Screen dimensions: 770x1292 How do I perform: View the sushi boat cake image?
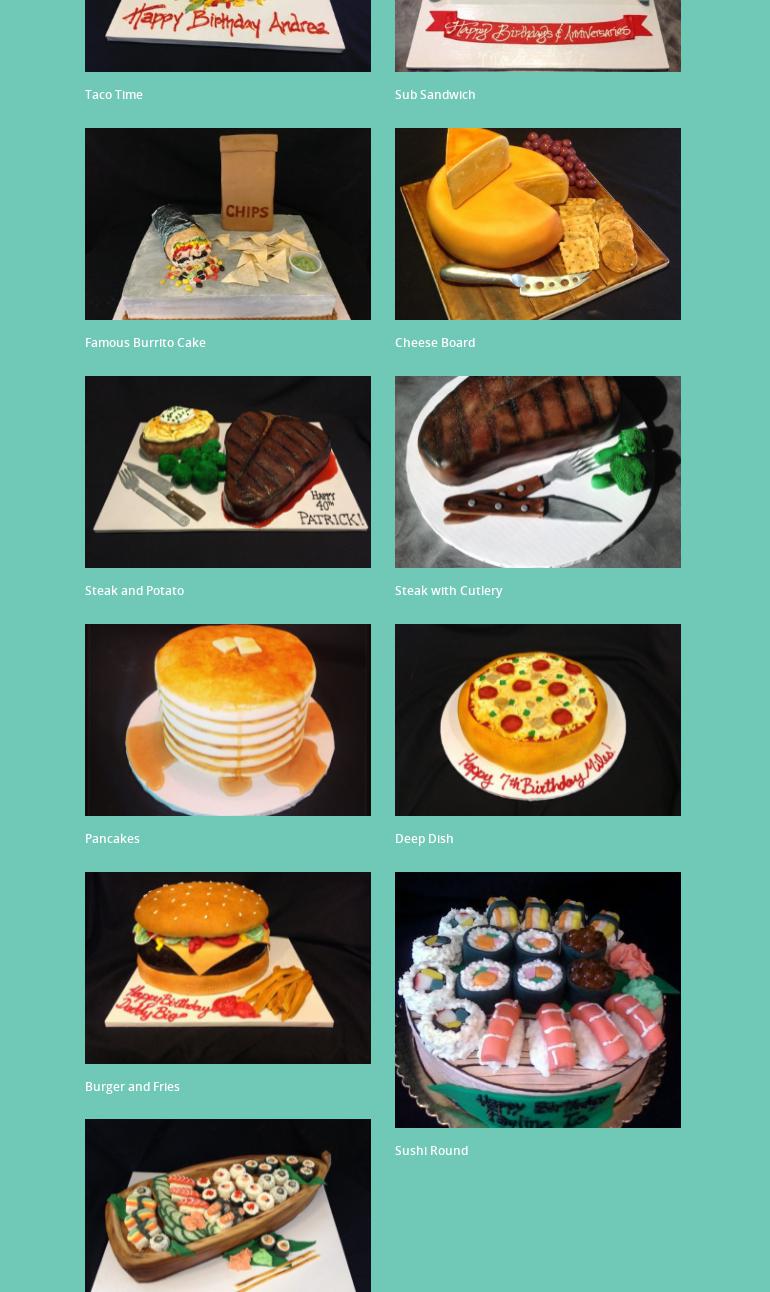[x=228, y=1205]
